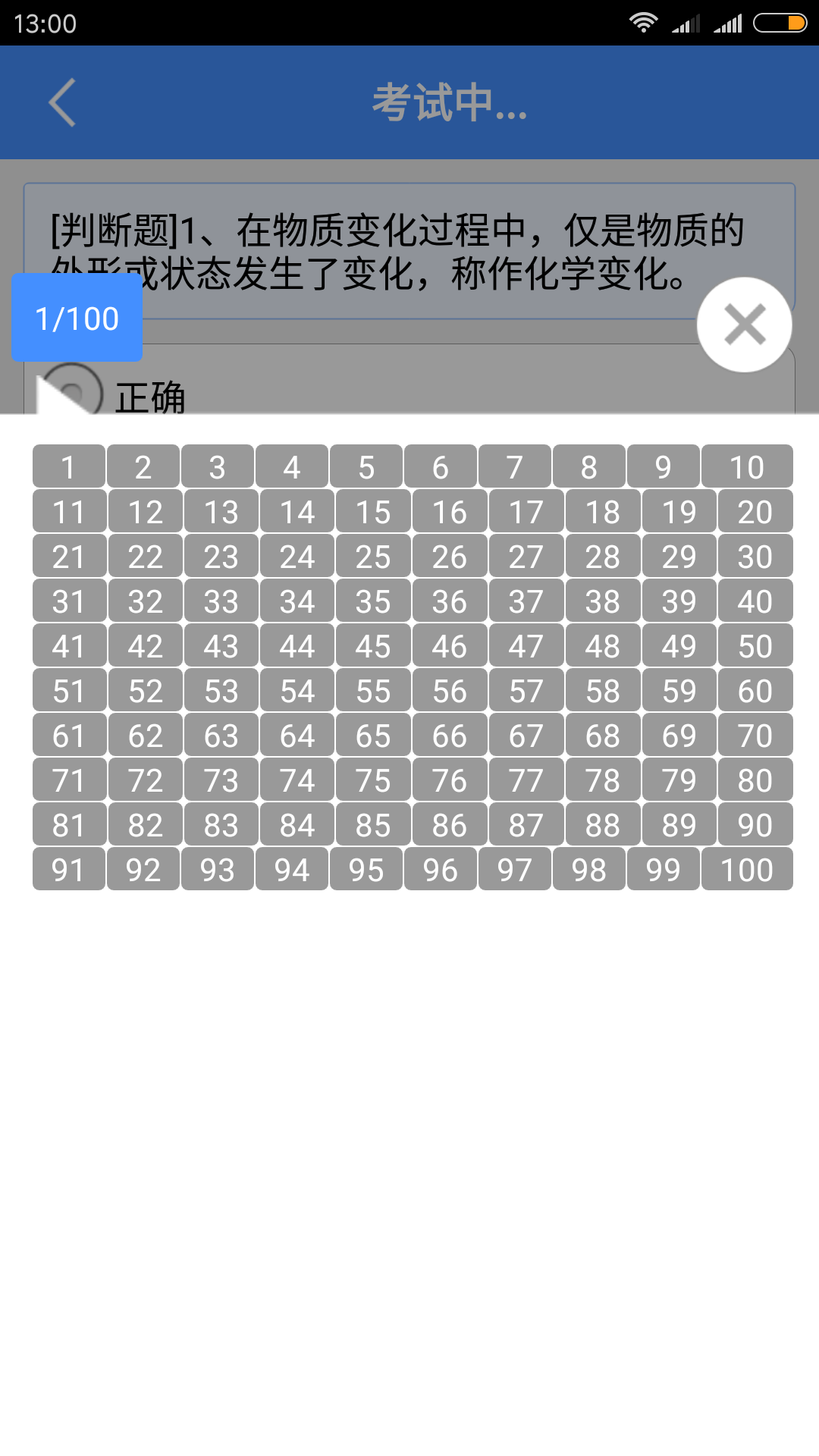Open question 23
The height and width of the screenshot is (1456, 819).
(221, 556)
